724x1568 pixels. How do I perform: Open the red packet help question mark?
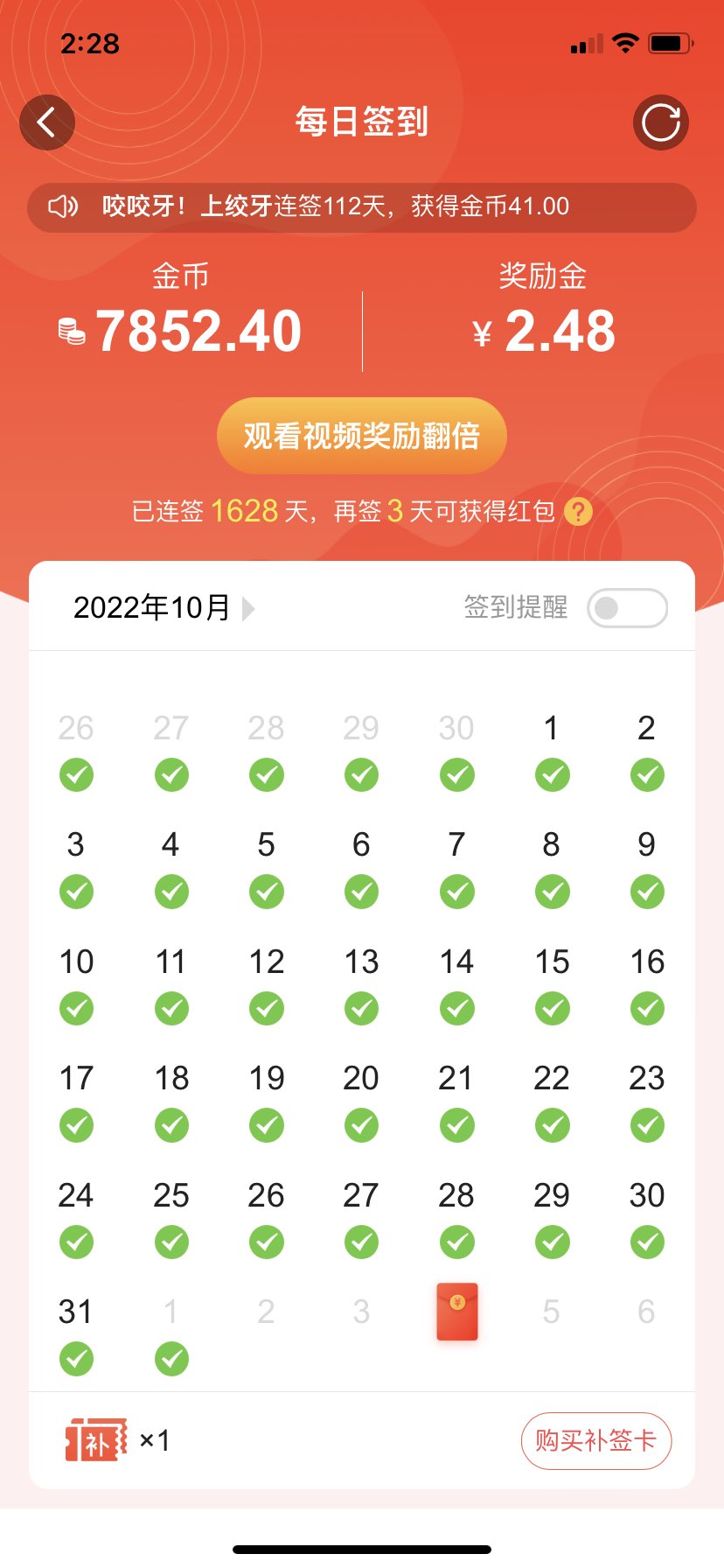[578, 511]
